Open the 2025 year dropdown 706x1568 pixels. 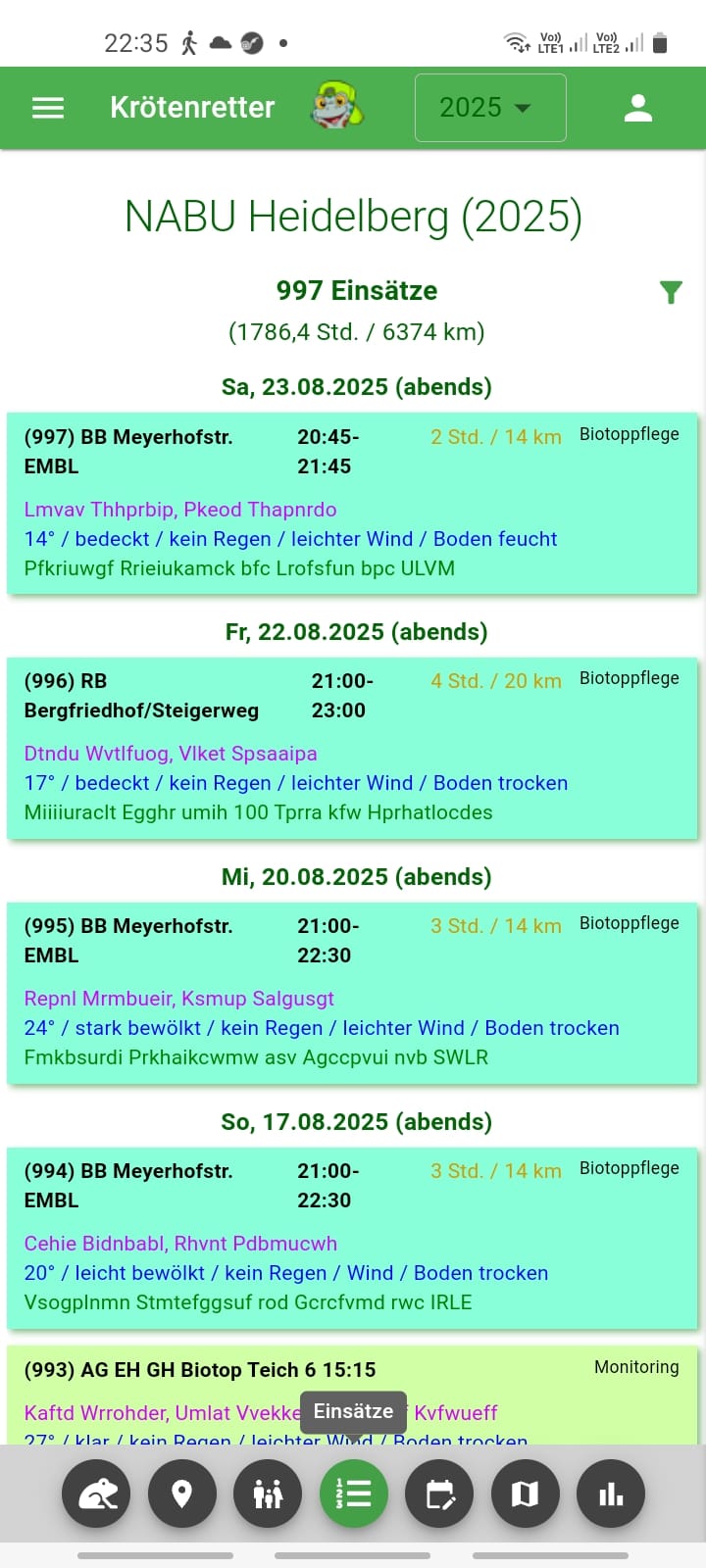click(x=490, y=108)
